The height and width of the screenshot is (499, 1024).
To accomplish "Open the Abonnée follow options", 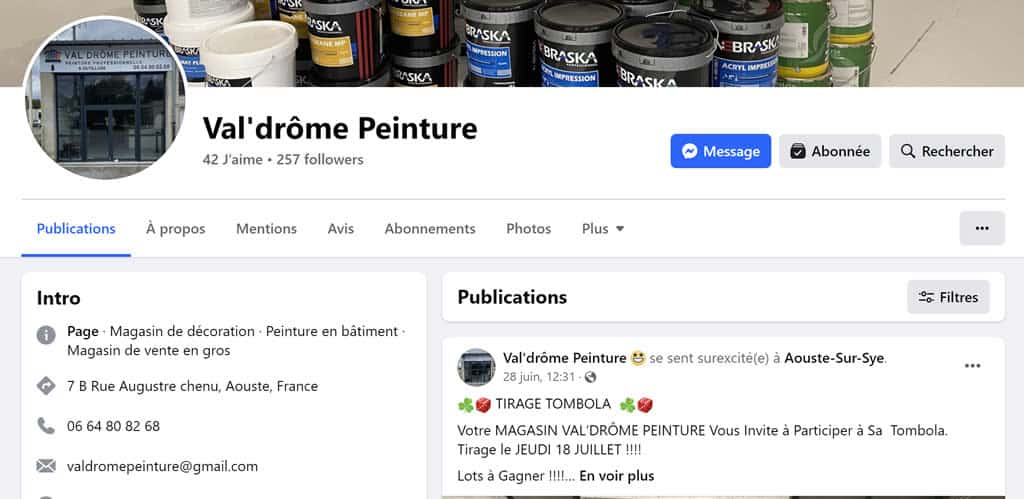I will [830, 151].
